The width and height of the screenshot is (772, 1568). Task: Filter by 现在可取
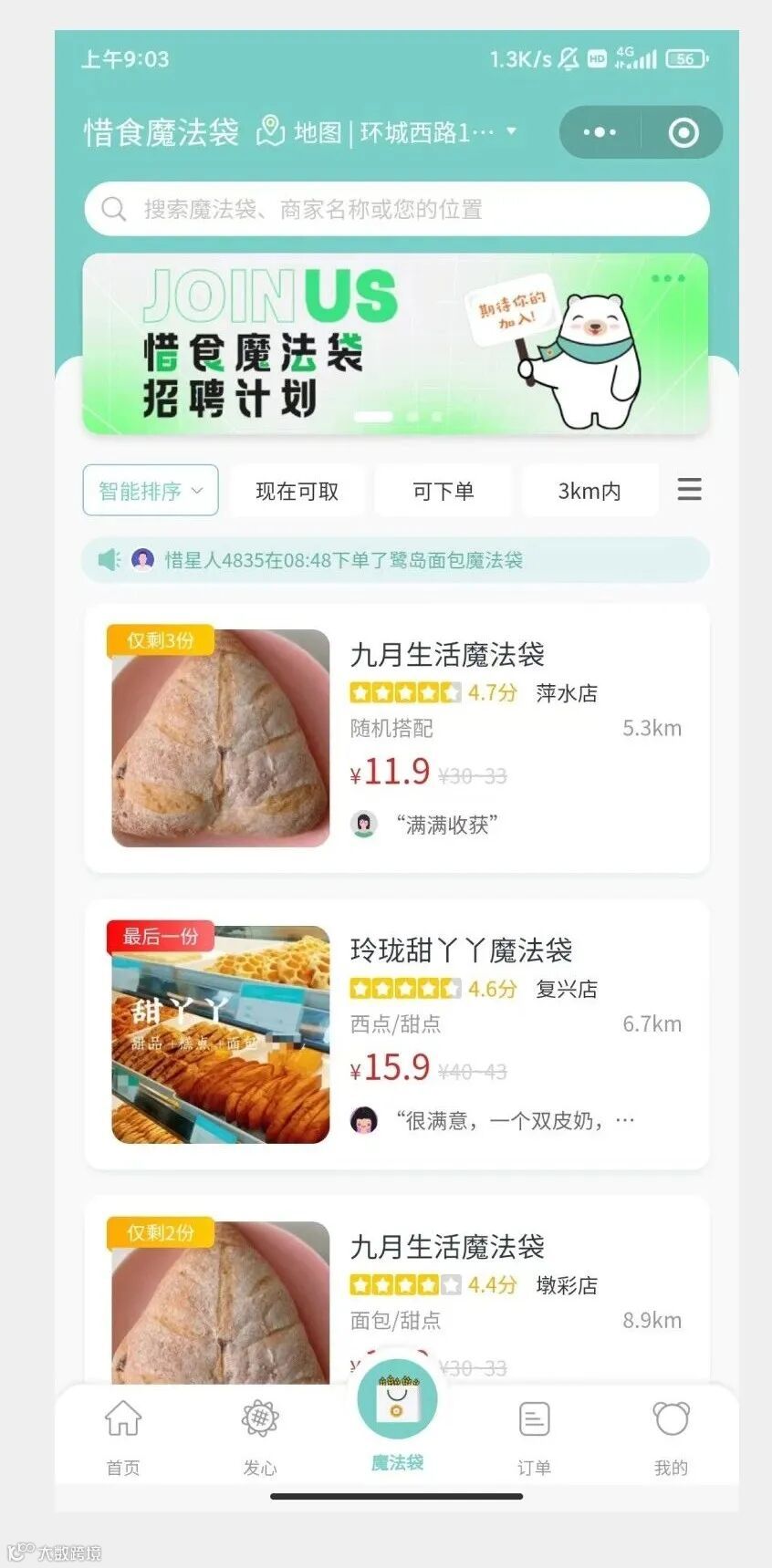click(297, 491)
